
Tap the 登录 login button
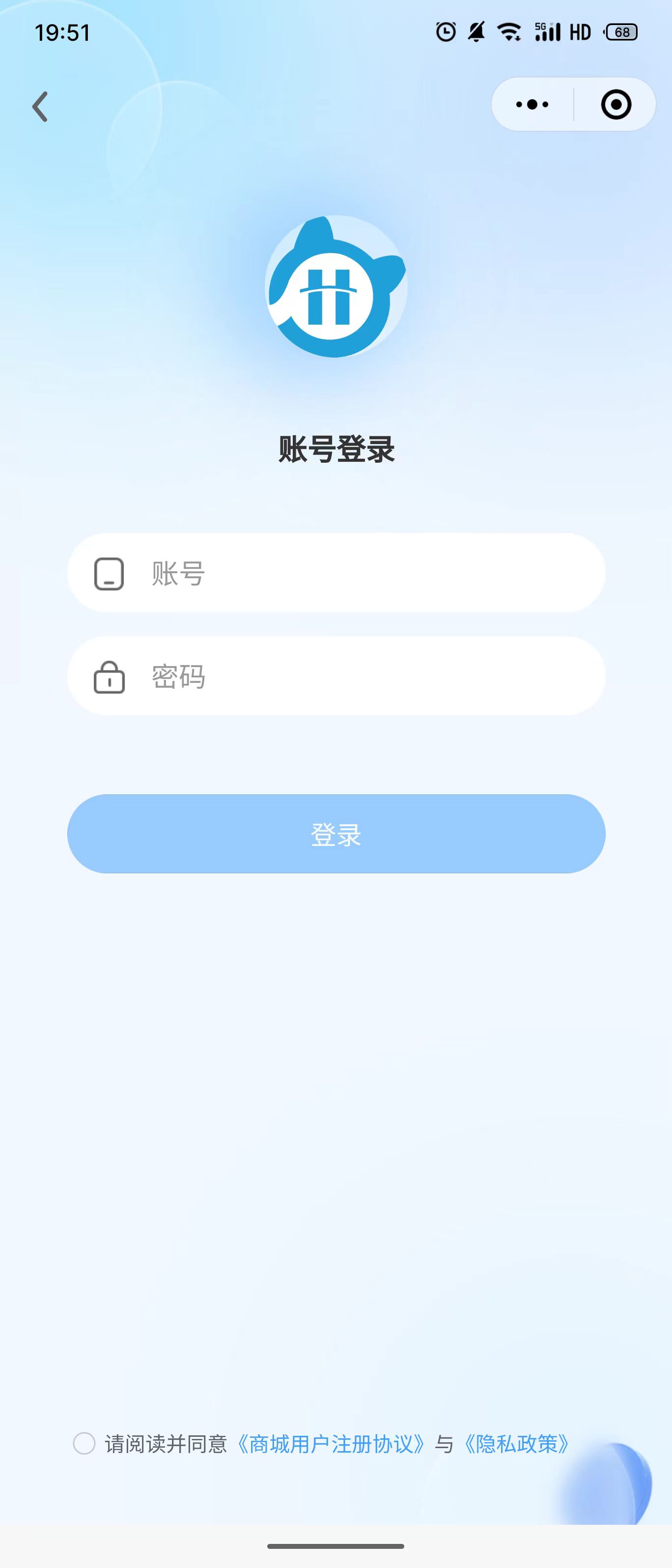pos(336,834)
